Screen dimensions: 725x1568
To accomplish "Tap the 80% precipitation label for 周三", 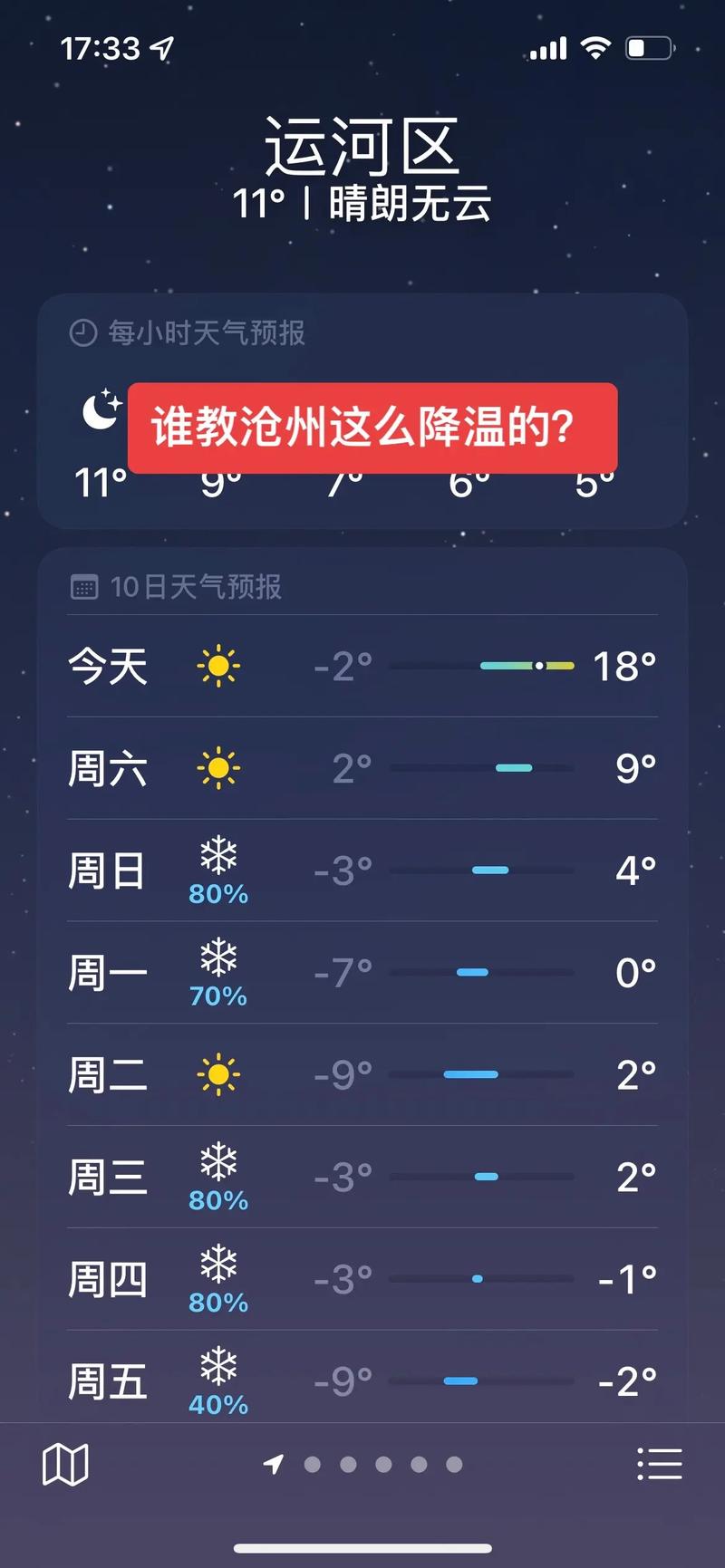I will 217,1201.
